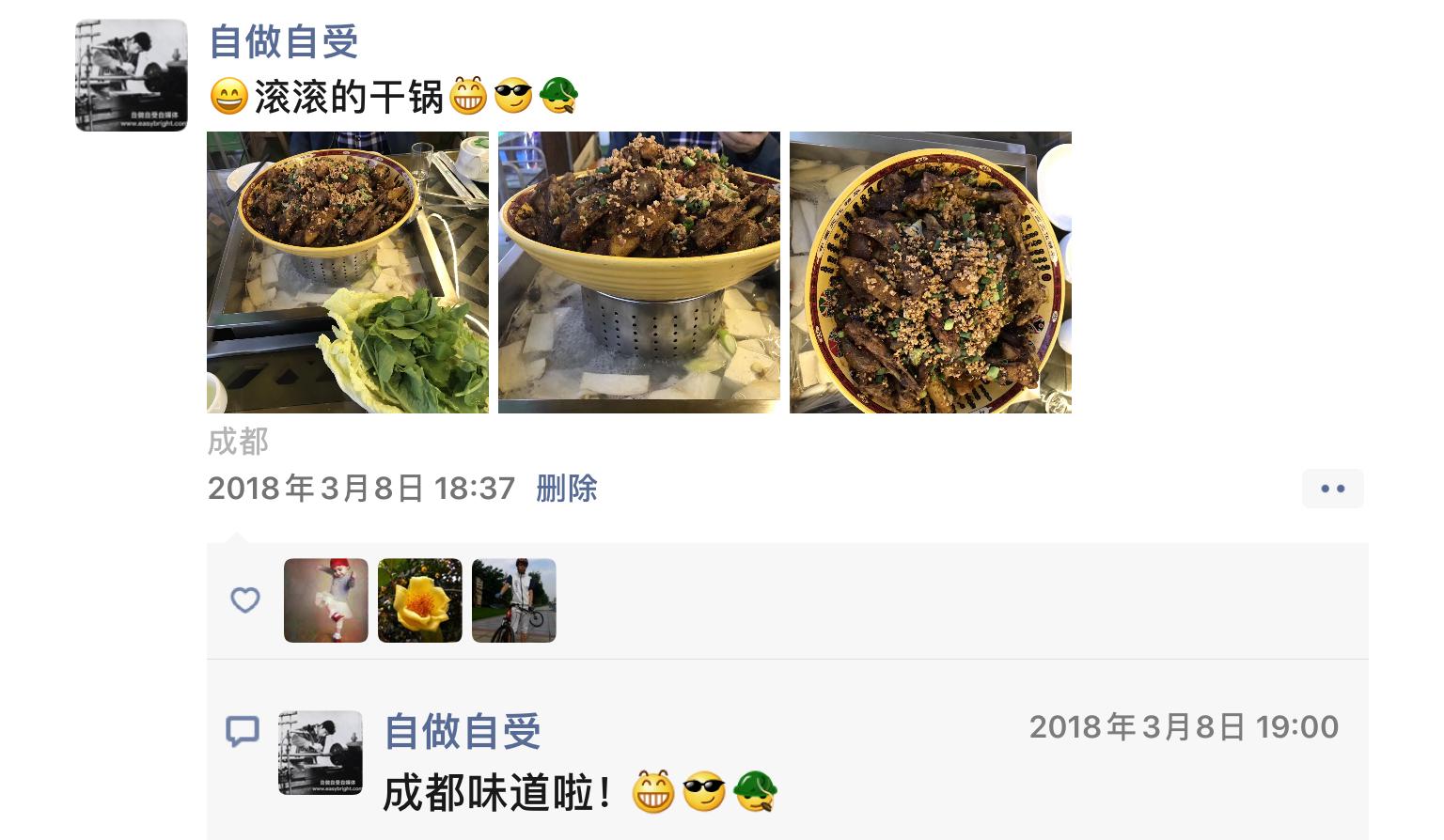This screenshot has width=1444, height=840.
Task: Tap the commenter name 自做自受 in the comments
Action: 463,732
